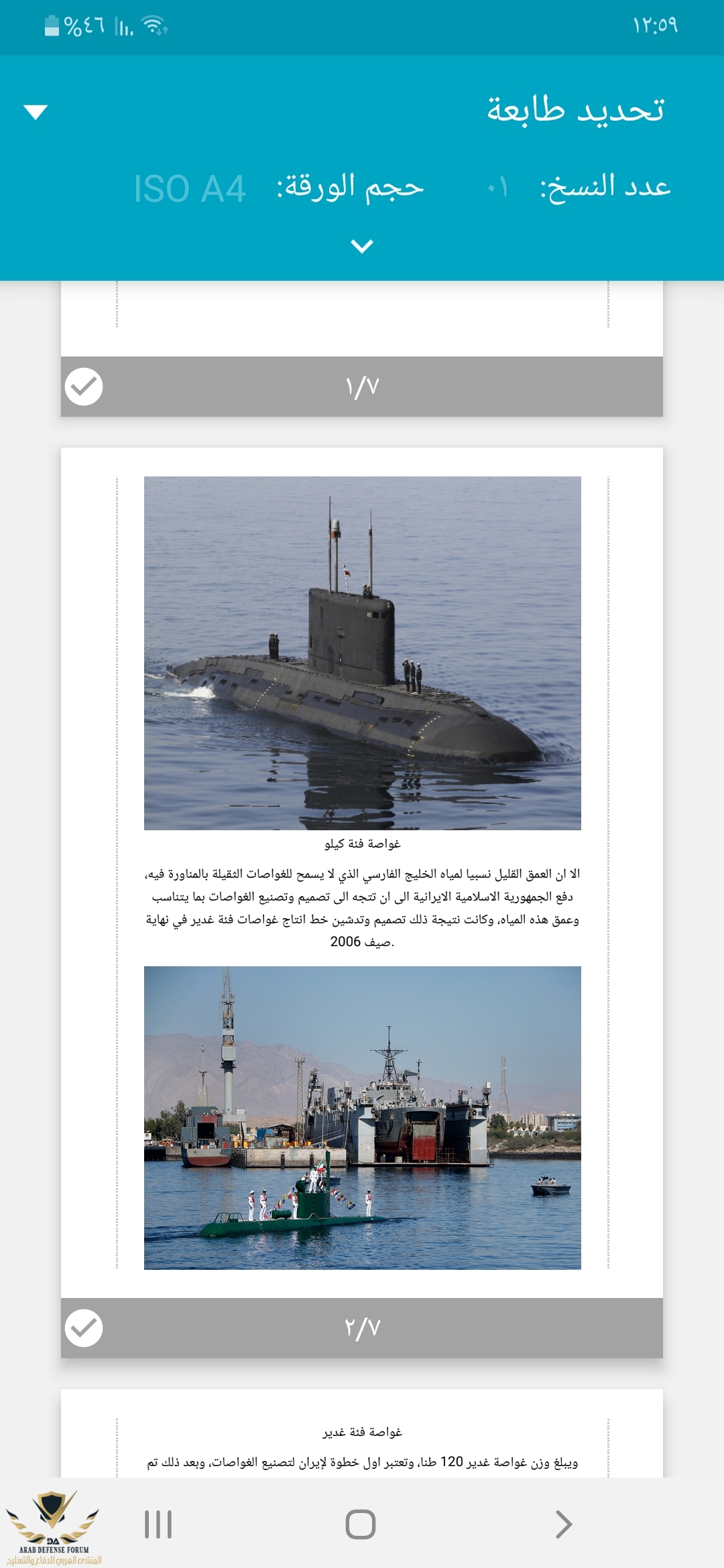Uncheck page 1/7 from printing

84,387
